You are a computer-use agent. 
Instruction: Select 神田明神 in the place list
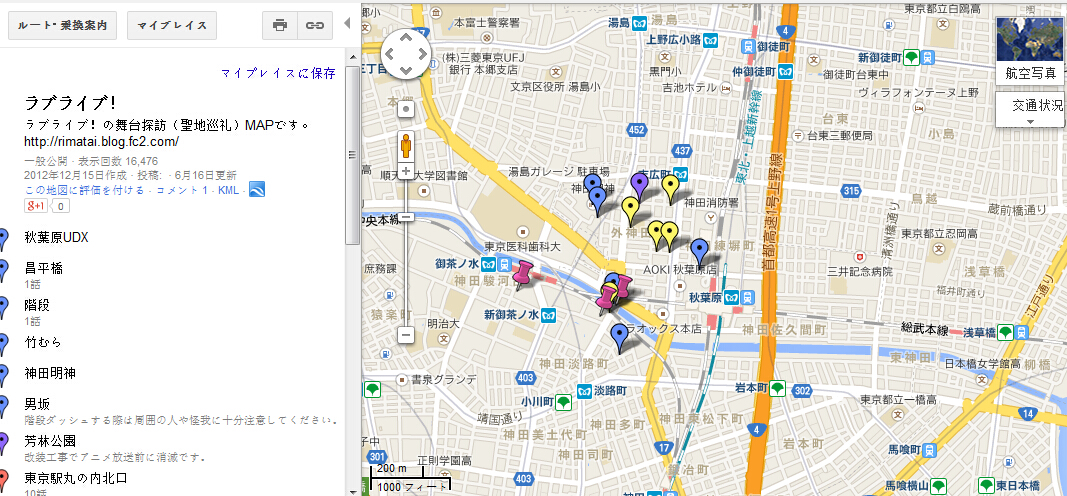50,373
